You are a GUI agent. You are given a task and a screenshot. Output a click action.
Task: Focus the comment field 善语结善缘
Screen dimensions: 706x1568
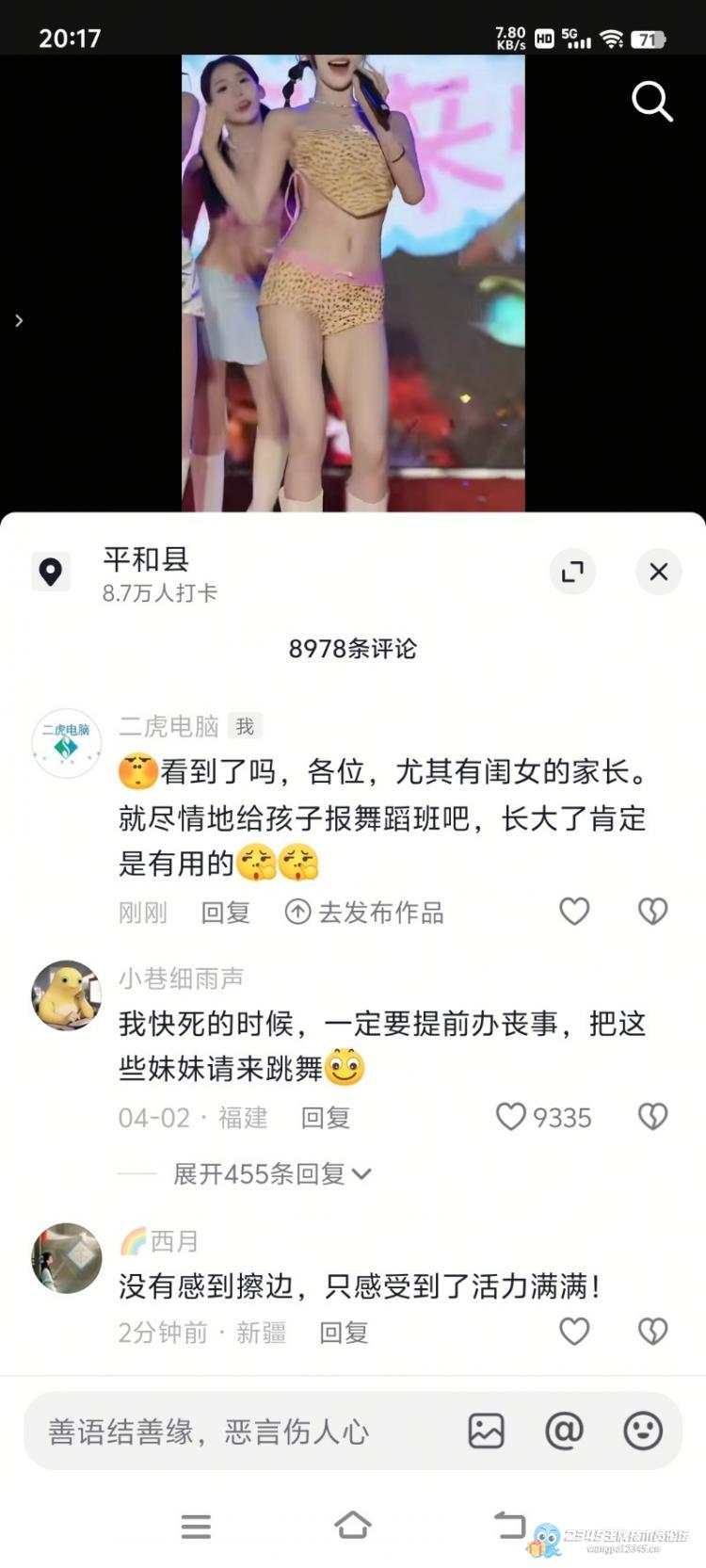pos(235,1431)
